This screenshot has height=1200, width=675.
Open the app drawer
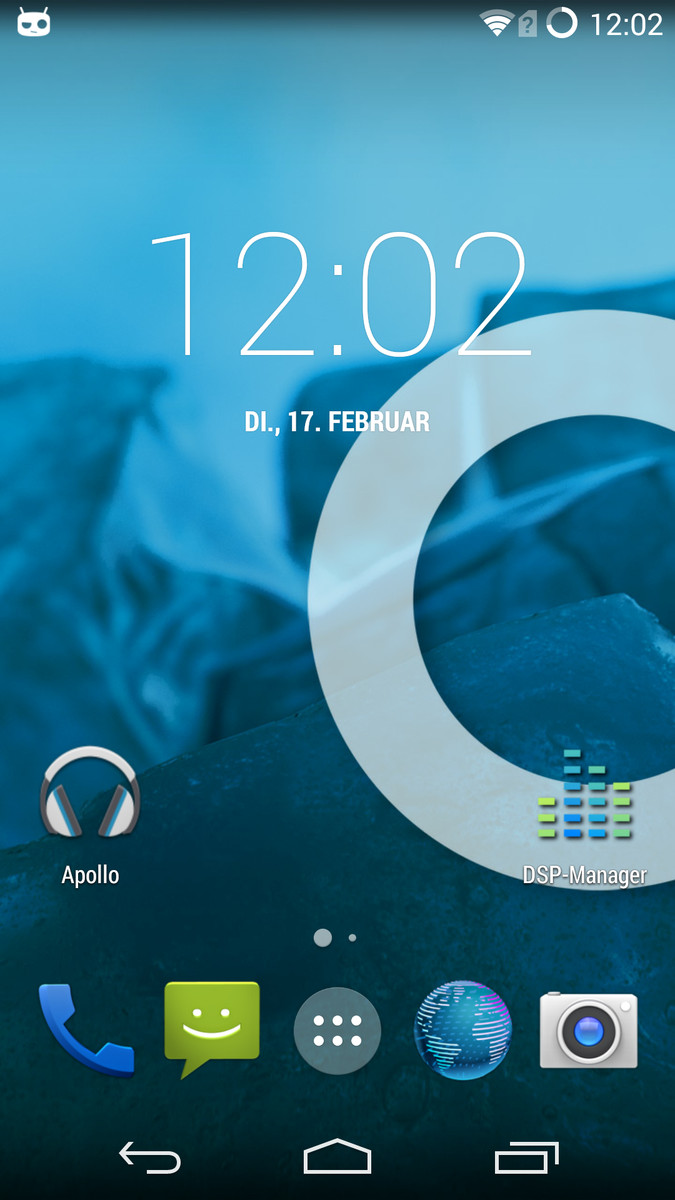[337, 1031]
